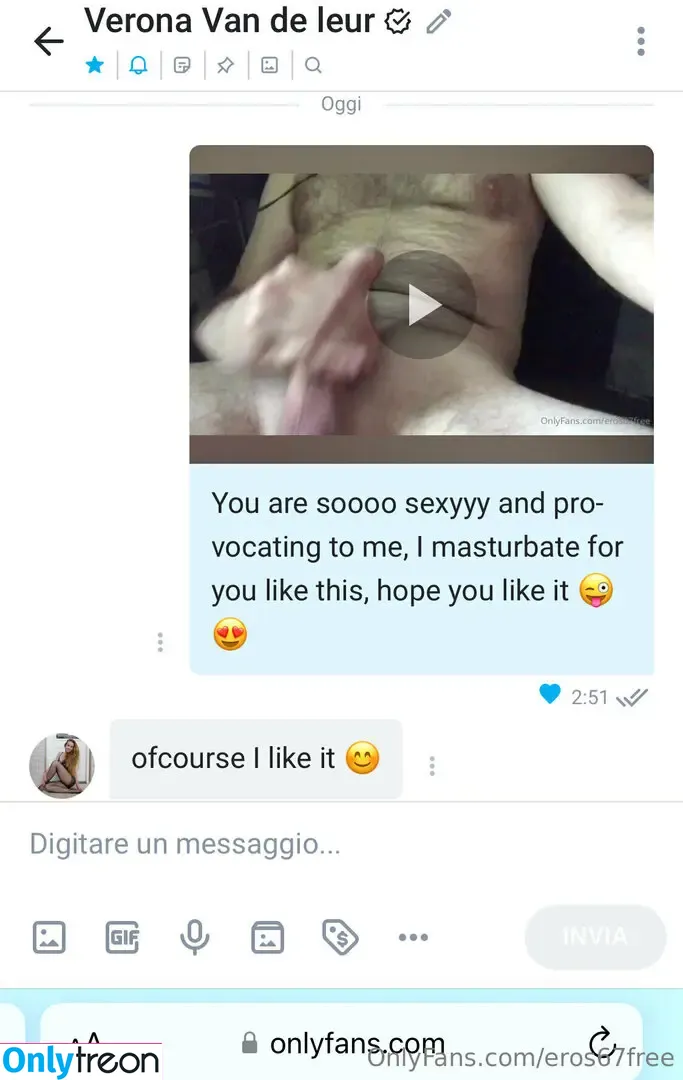Open options for the "ofcourse I like it" reply
Viewport: 683px width, 1080px height.
[432, 766]
